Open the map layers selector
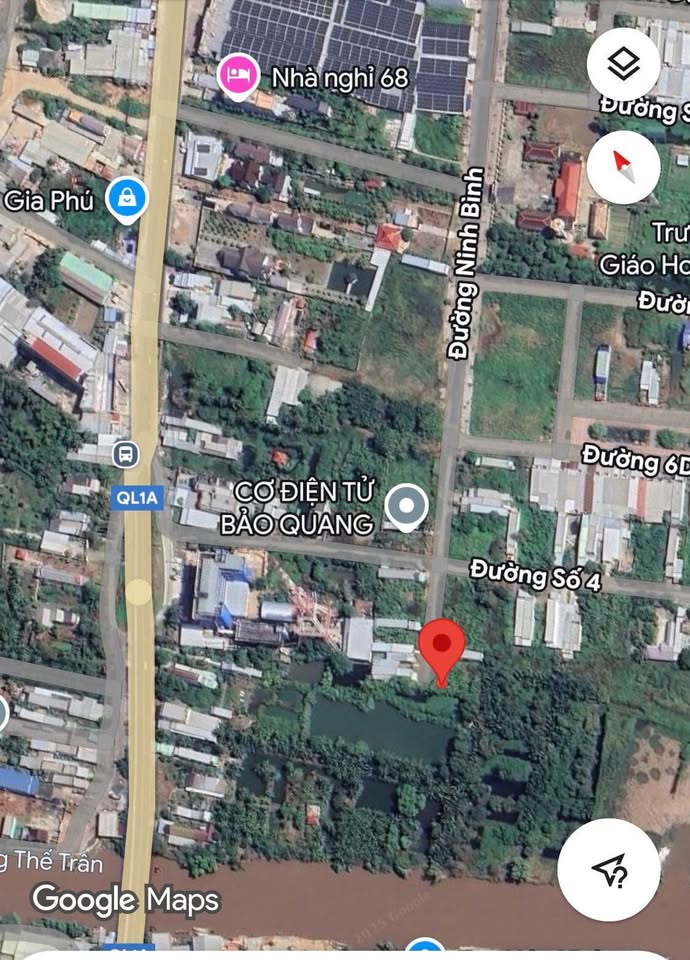Viewport: 690px width, 960px height. pos(623,65)
